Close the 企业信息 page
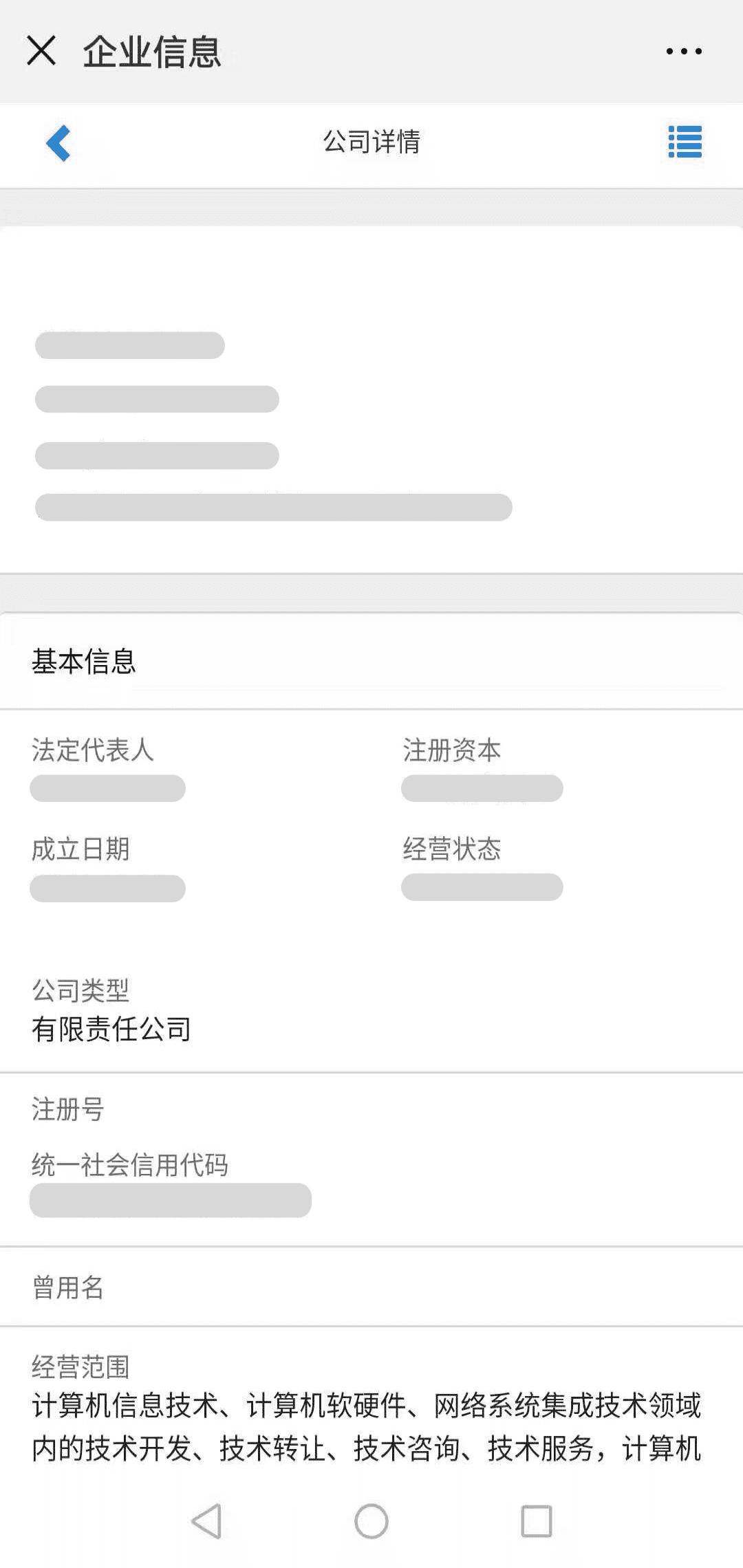The width and height of the screenshot is (743, 1568). tap(41, 51)
